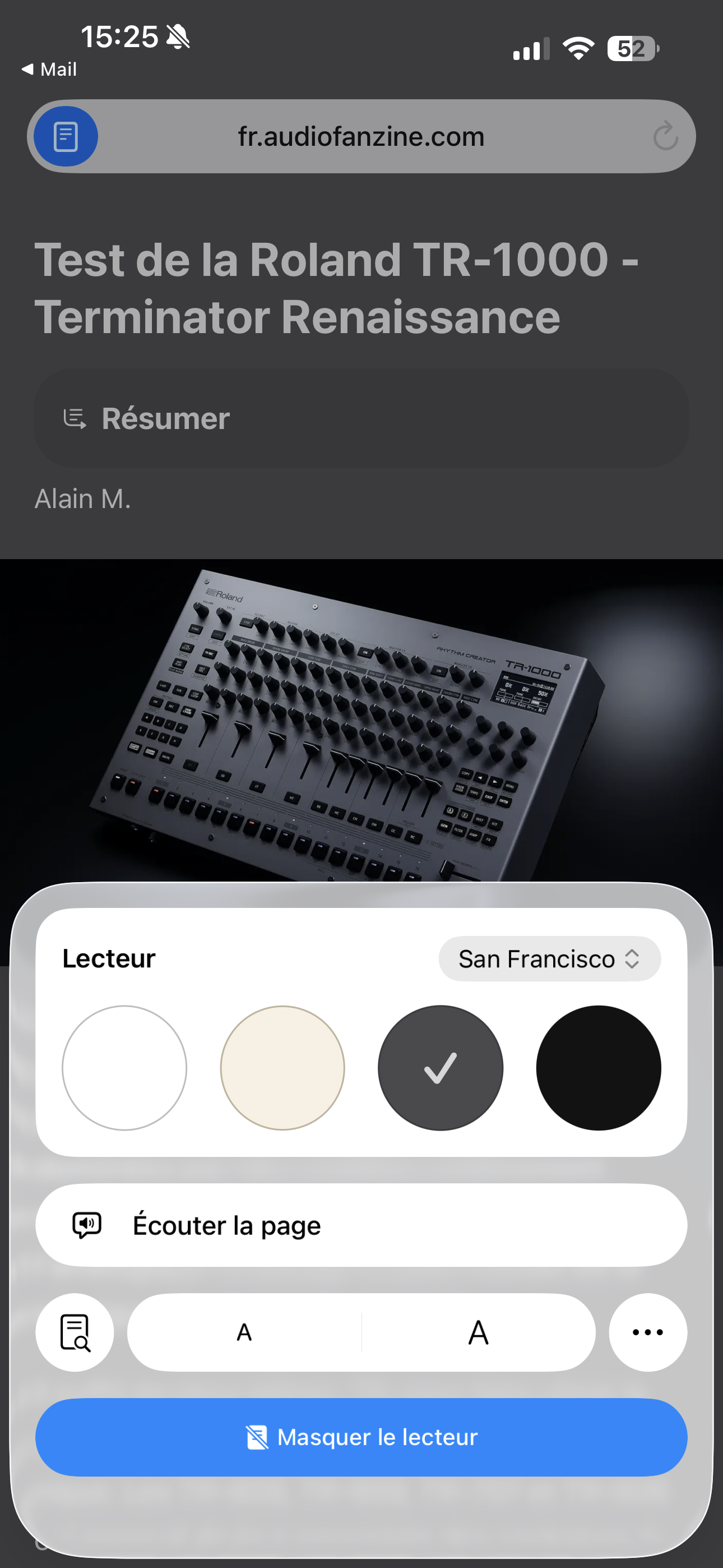Increase text size with large A

tap(478, 1332)
